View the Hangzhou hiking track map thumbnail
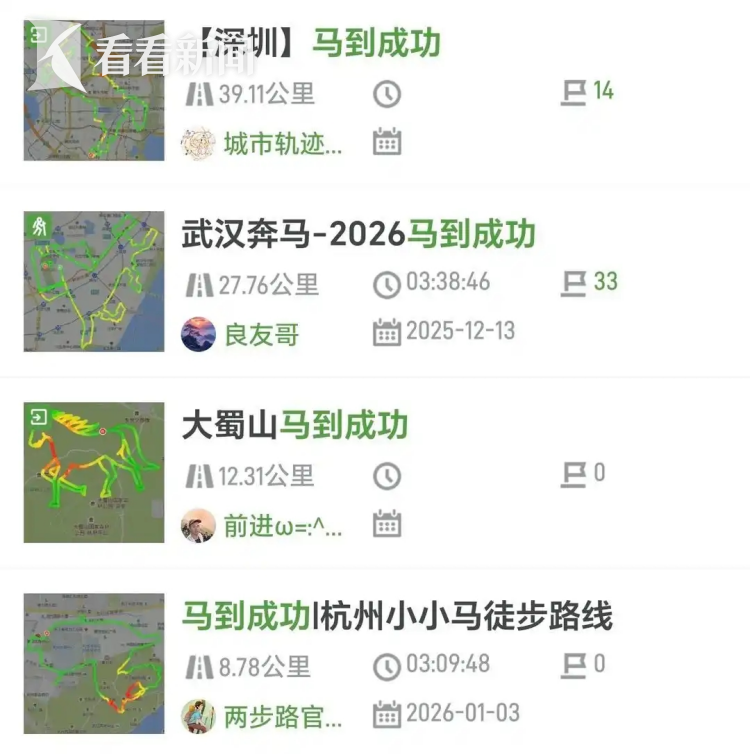This screenshot has width=750, height=754. tap(93, 662)
